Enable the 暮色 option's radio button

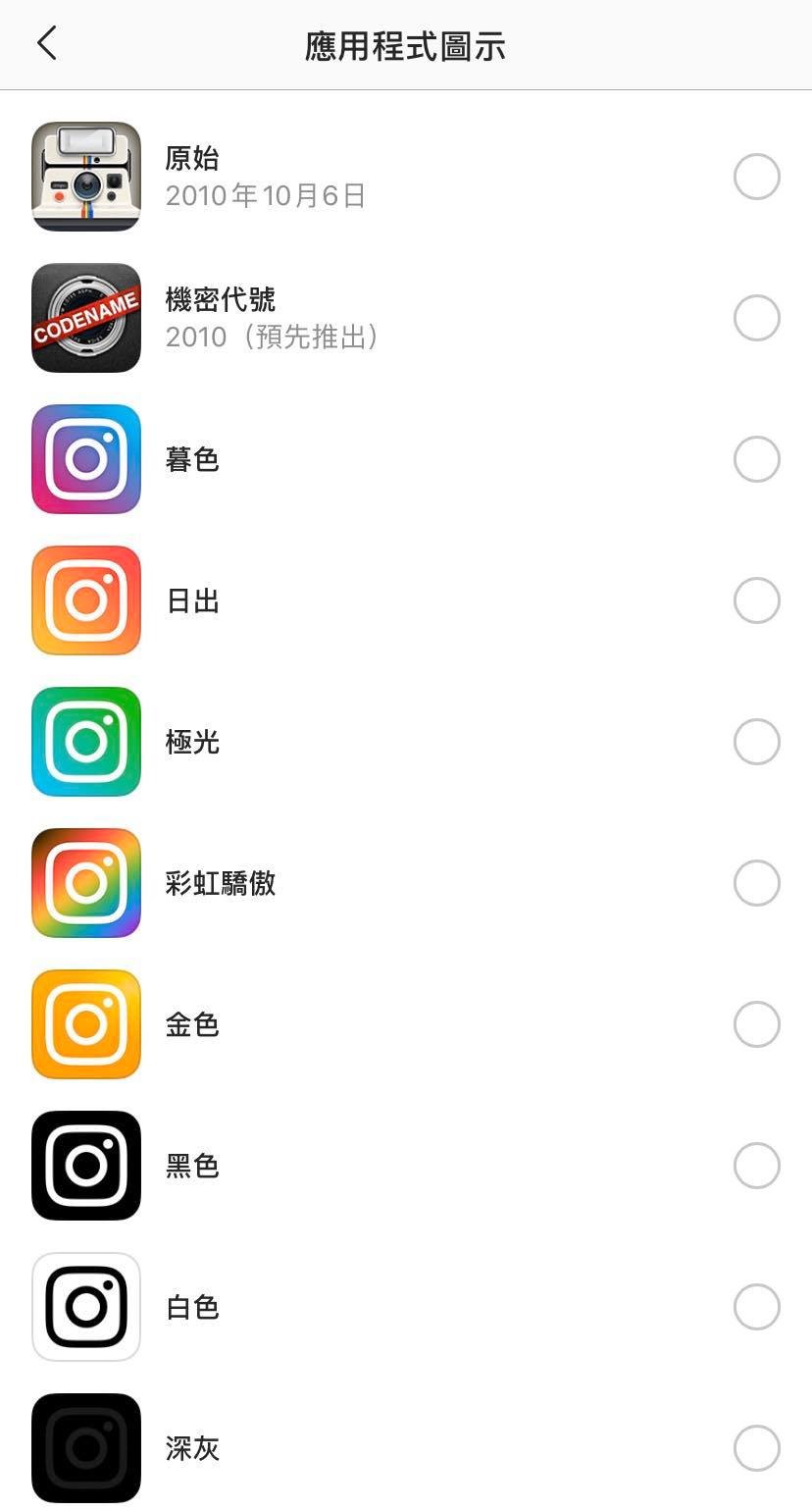pos(756,459)
